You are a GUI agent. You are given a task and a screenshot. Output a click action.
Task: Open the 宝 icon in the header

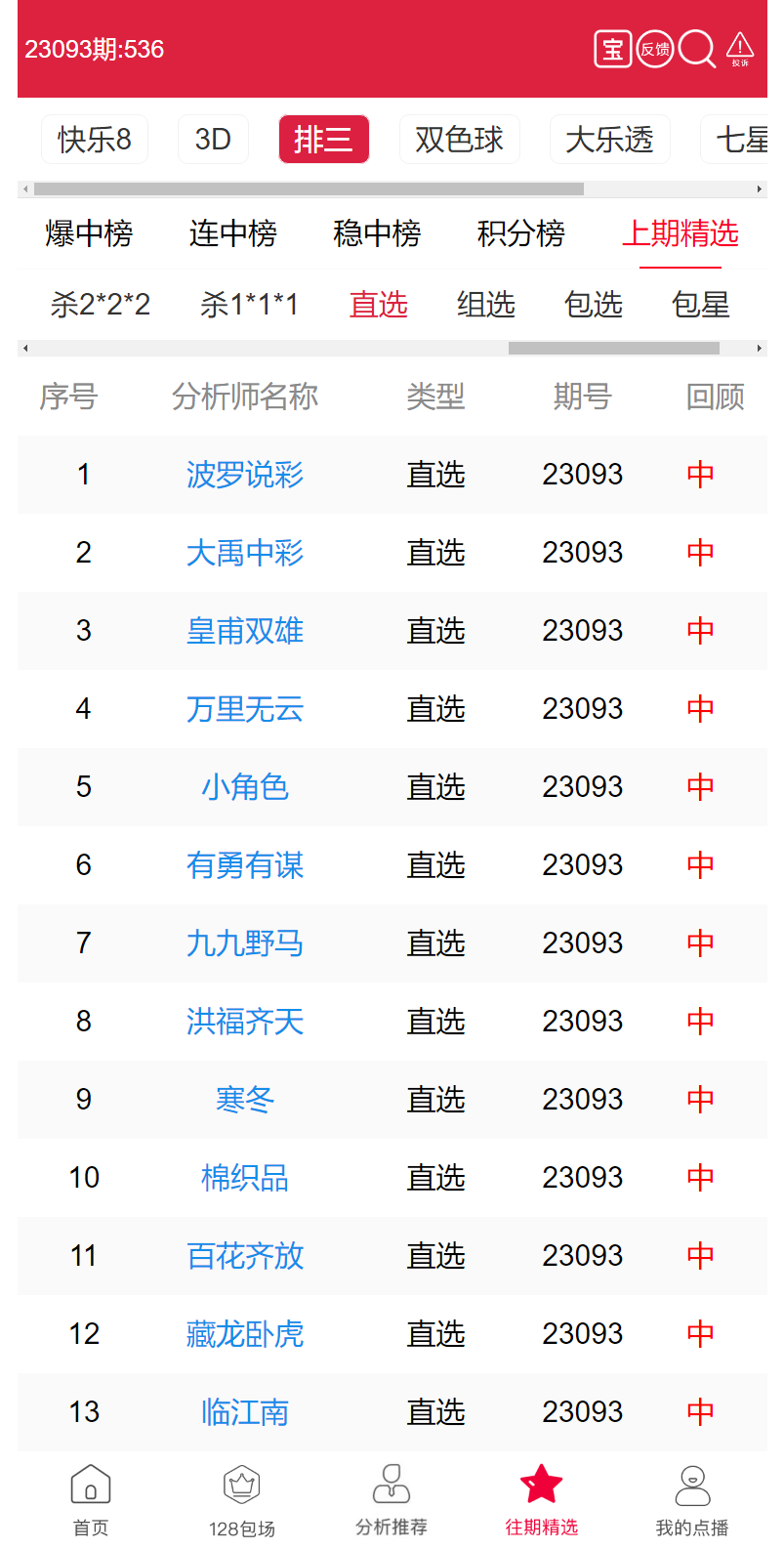click(x=613, y=50)
